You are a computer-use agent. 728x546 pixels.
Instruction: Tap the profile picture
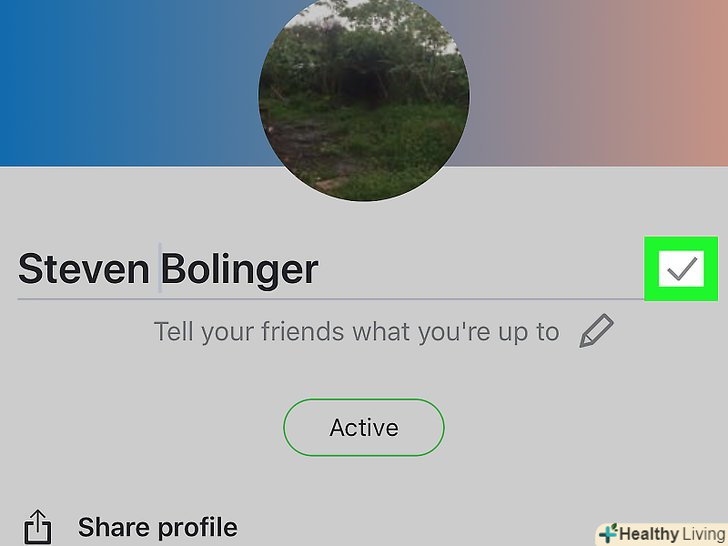coord(363,98)
